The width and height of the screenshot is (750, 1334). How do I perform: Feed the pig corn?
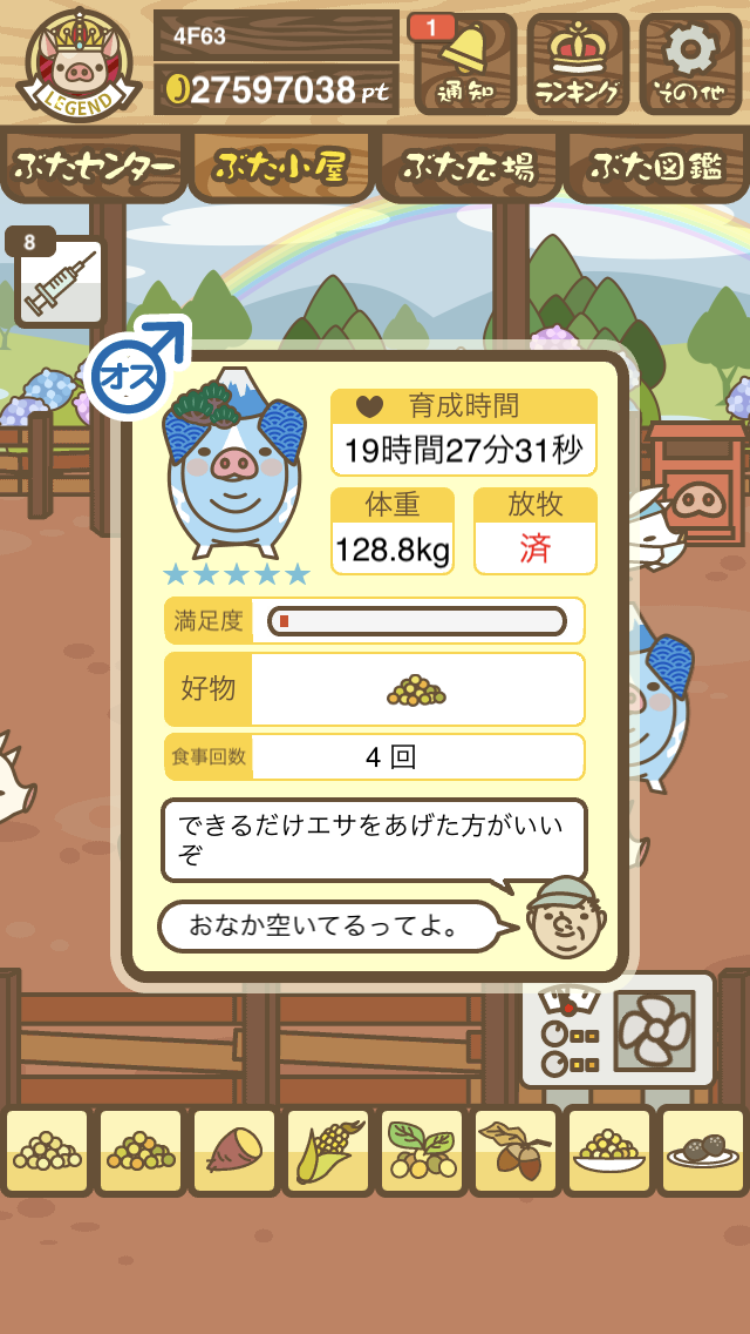pos(326,1150)
